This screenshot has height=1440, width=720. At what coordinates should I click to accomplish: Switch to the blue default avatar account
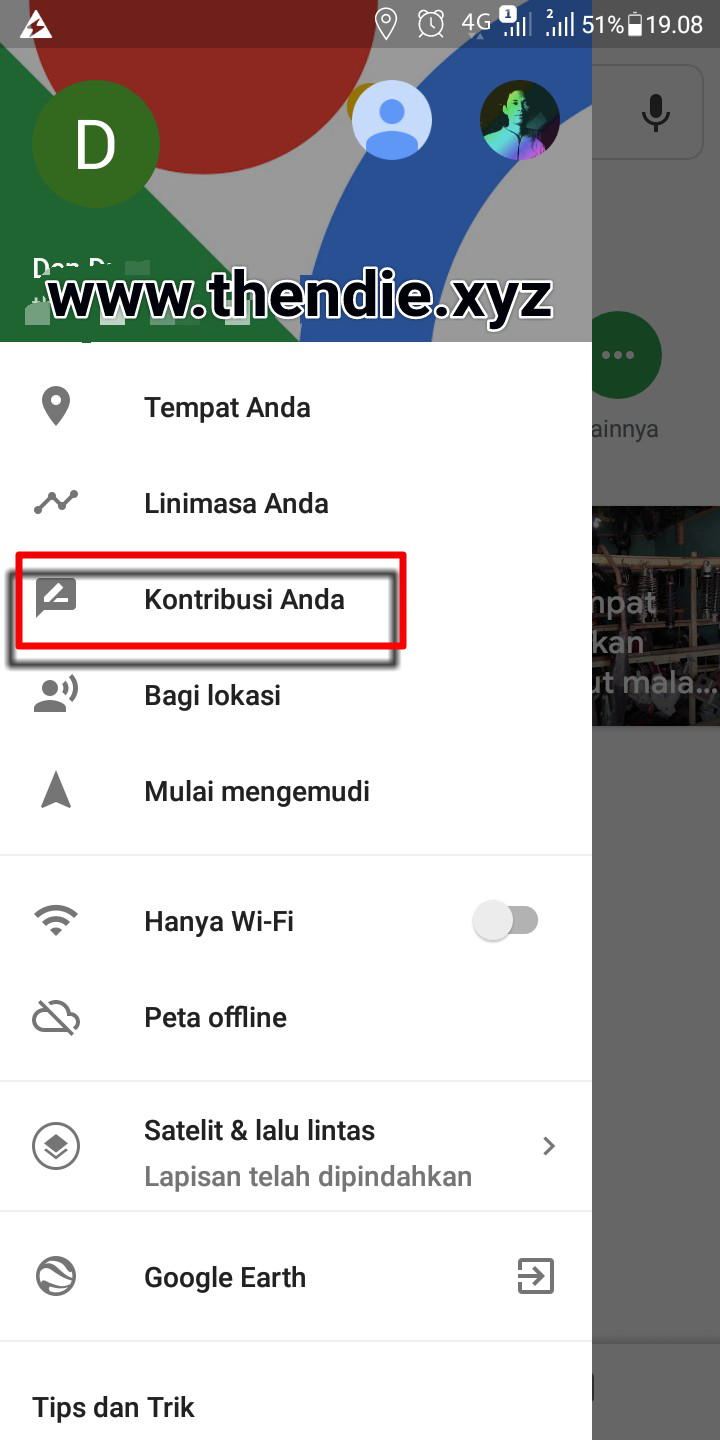pyautogui.click(x=392, y=120)
